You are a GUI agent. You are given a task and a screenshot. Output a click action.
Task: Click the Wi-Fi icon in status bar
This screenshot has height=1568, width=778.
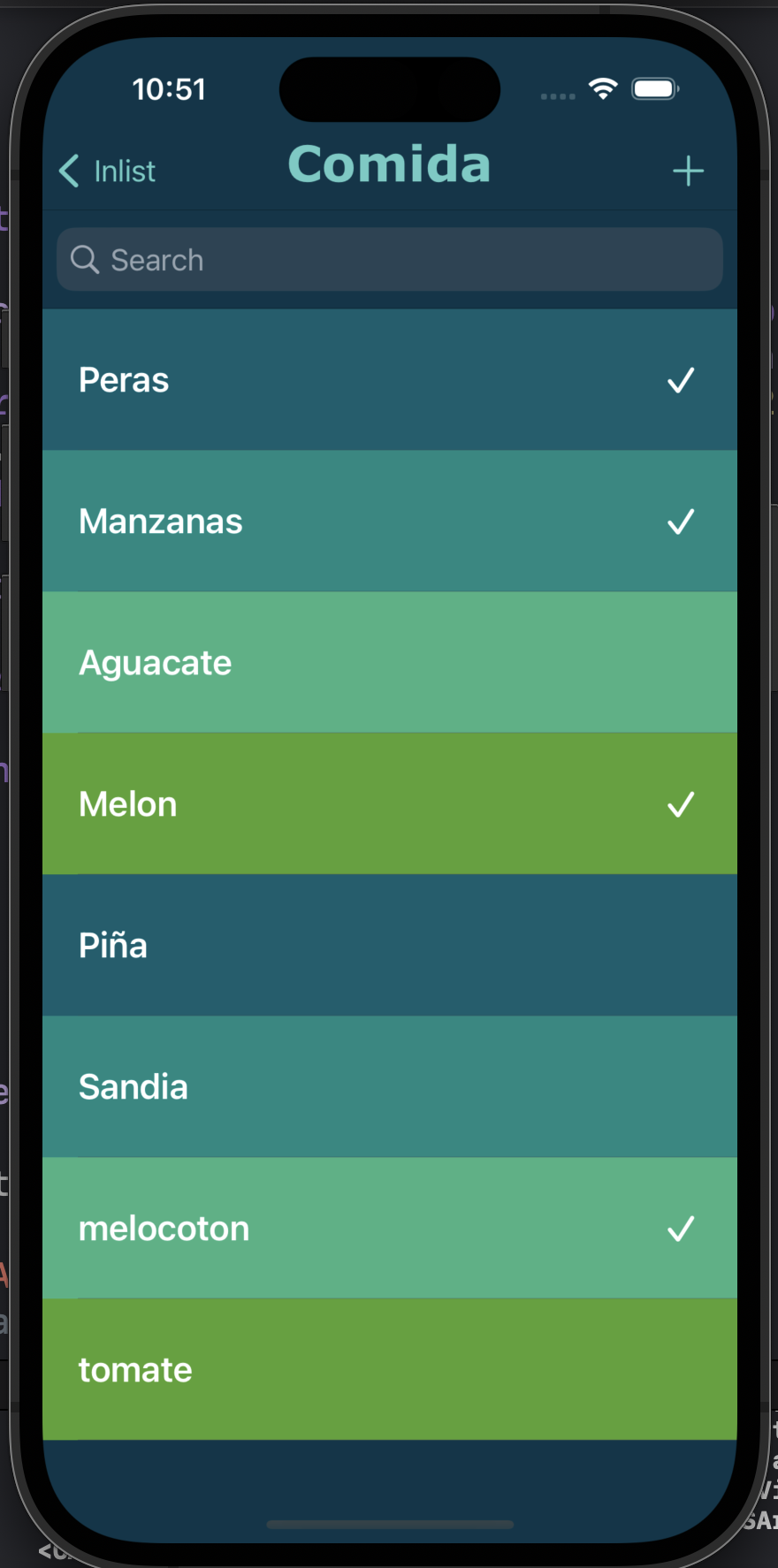pos(603,88)
